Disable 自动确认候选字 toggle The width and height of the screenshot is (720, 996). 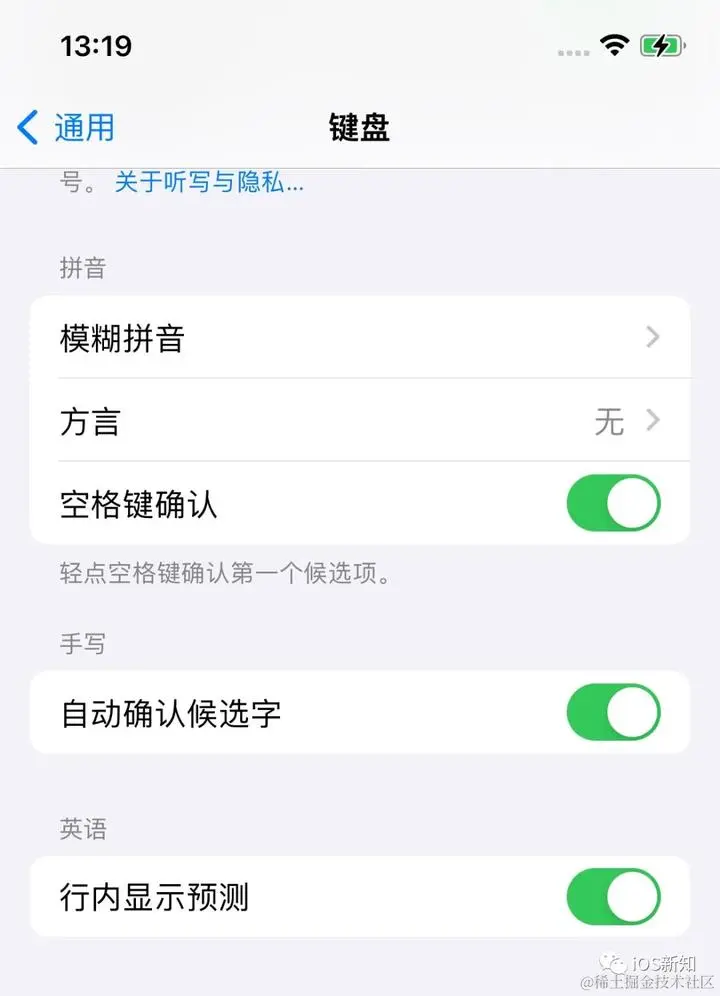[613, 713]
